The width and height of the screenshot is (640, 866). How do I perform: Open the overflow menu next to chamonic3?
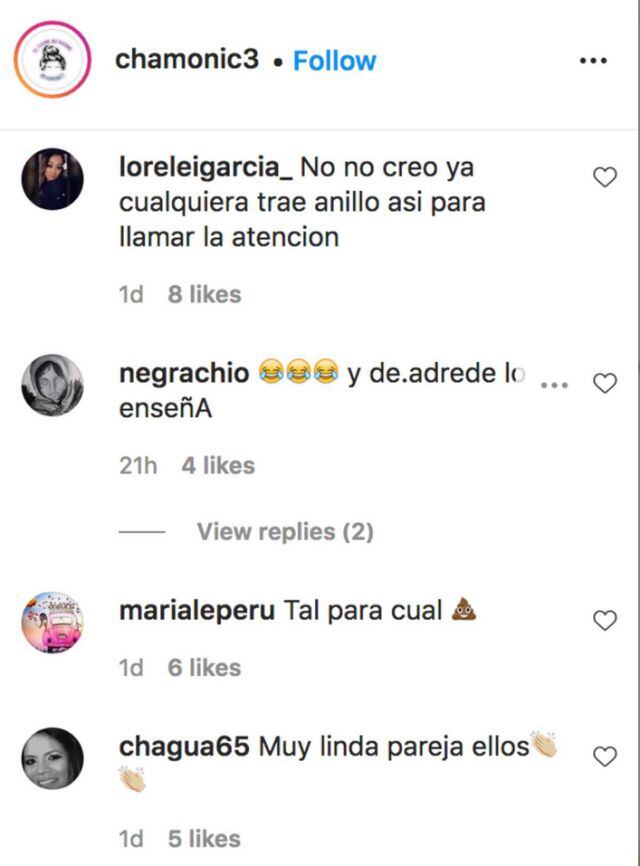pyautogui.click(x=593, y=60)
